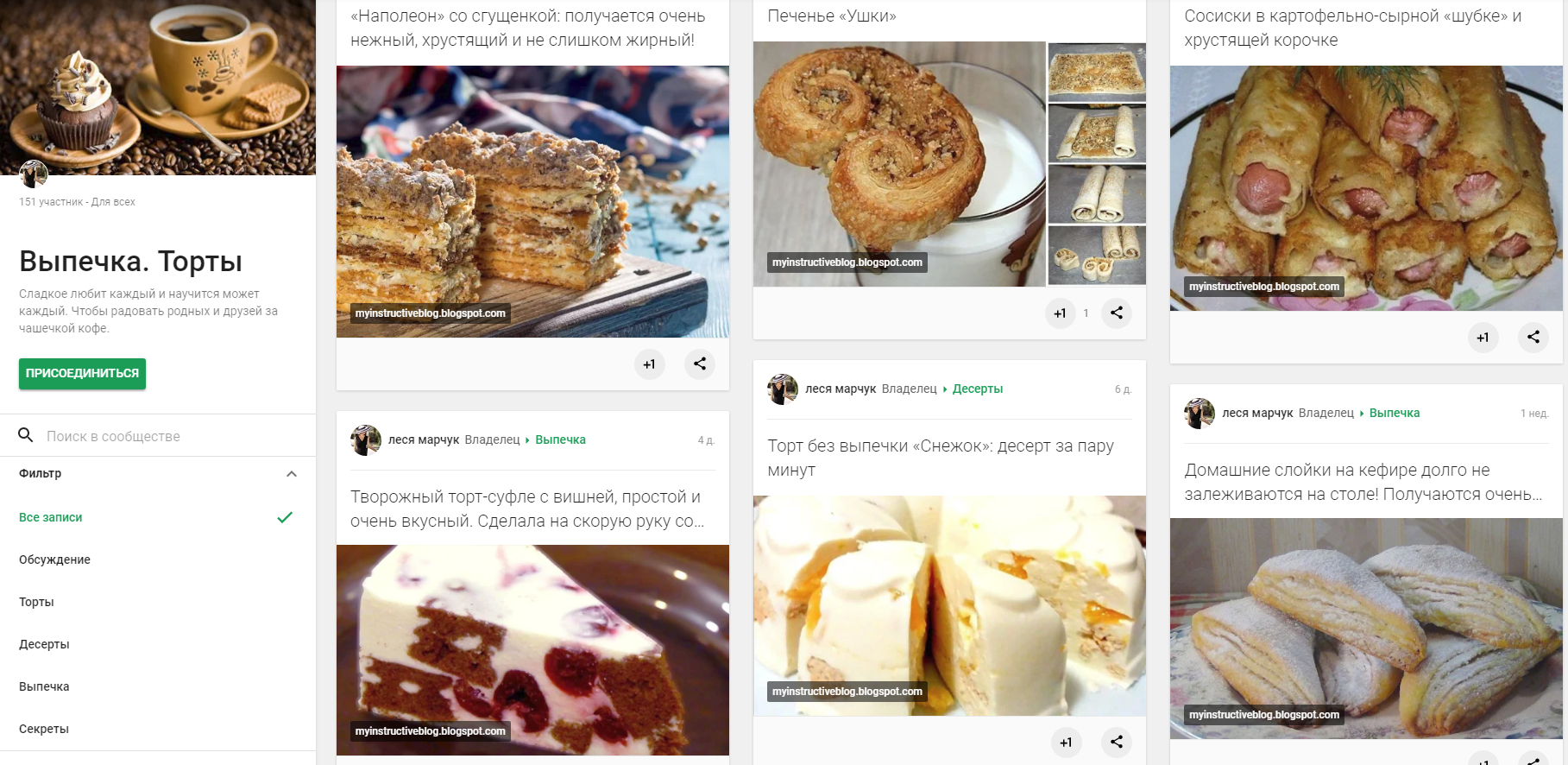Screen dimensions: 1568x765
Task: Share the Сосиски в шубке post
Action: click(1533, 338)
